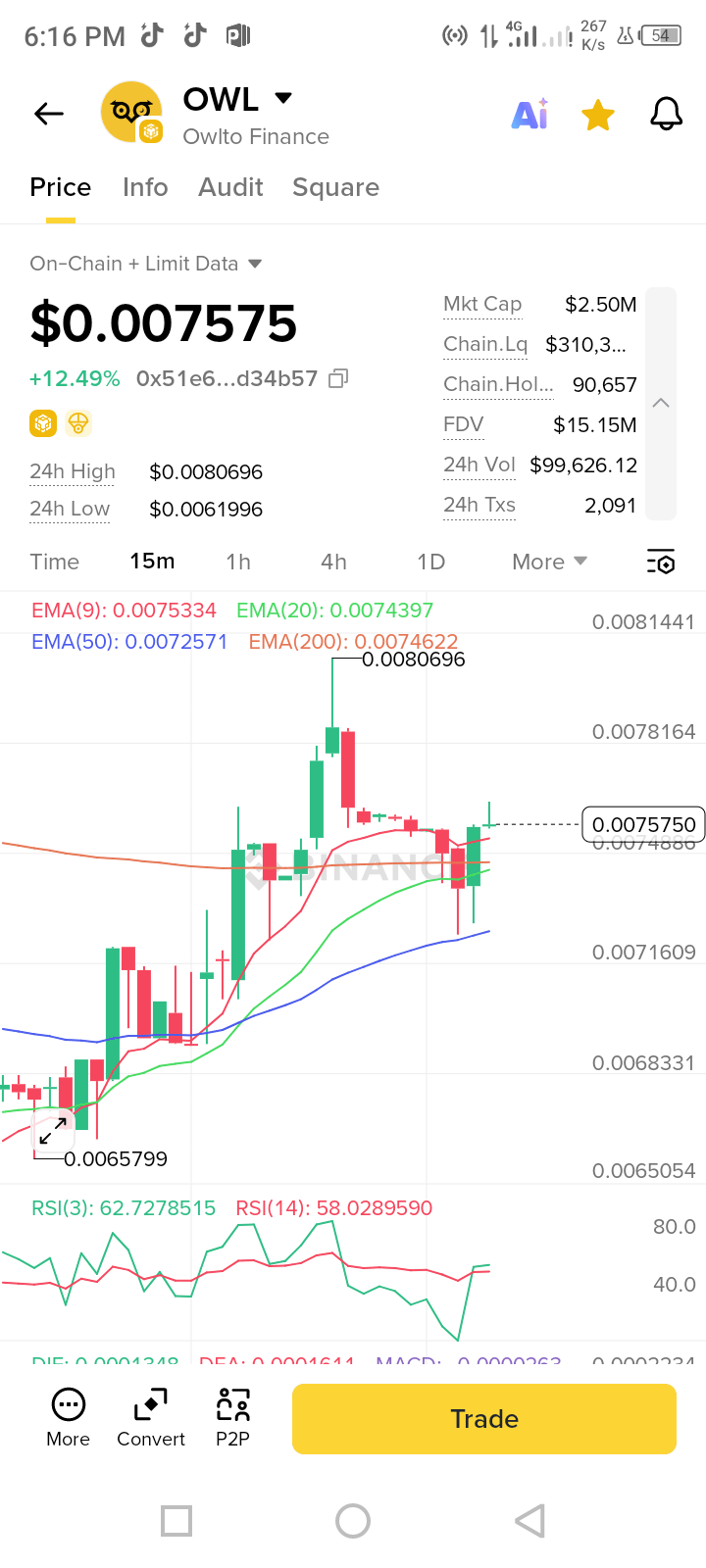Switch to the Square tab
This screenshot has height=1568, width=706.
[335, 187]
